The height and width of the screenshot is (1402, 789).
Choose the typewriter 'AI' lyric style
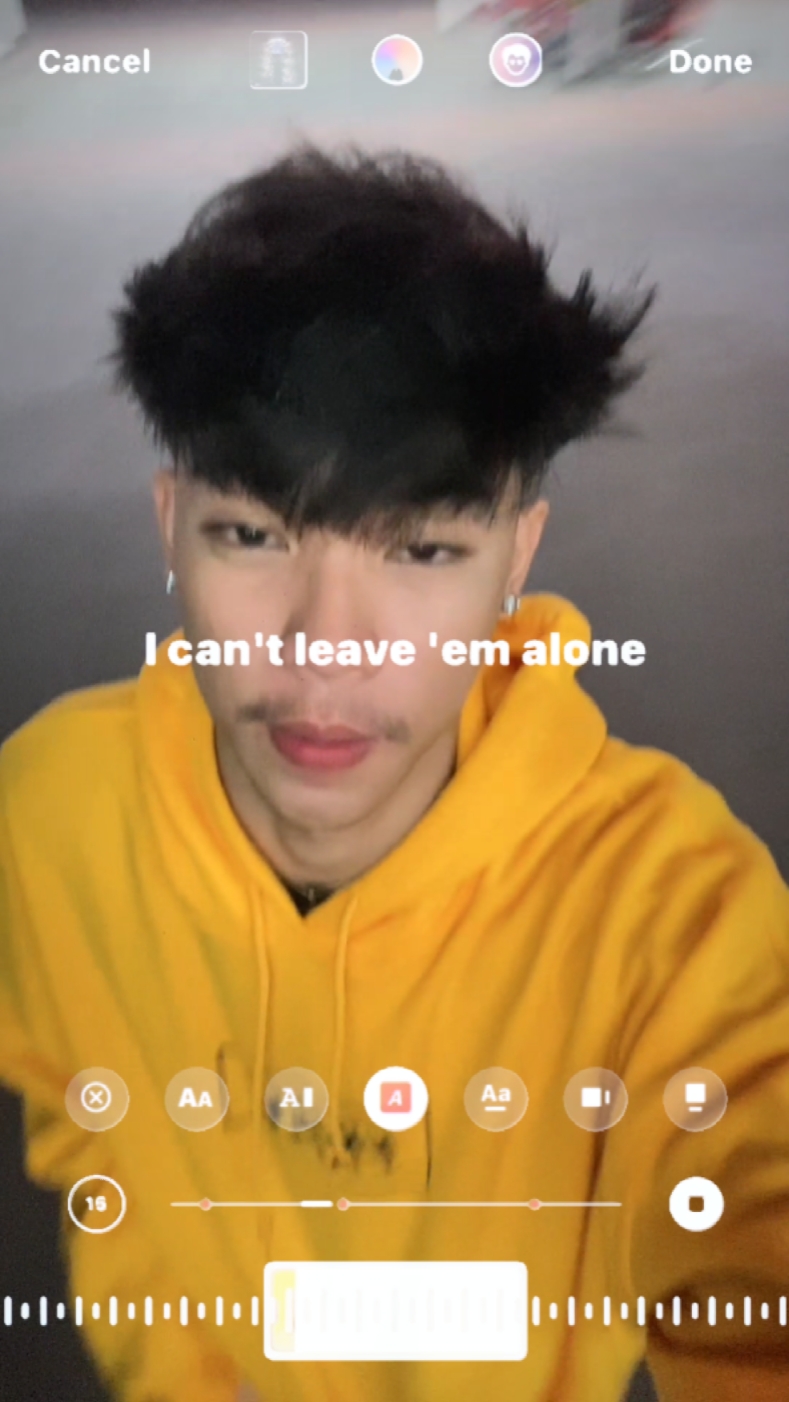click(x=296, y=1098)
